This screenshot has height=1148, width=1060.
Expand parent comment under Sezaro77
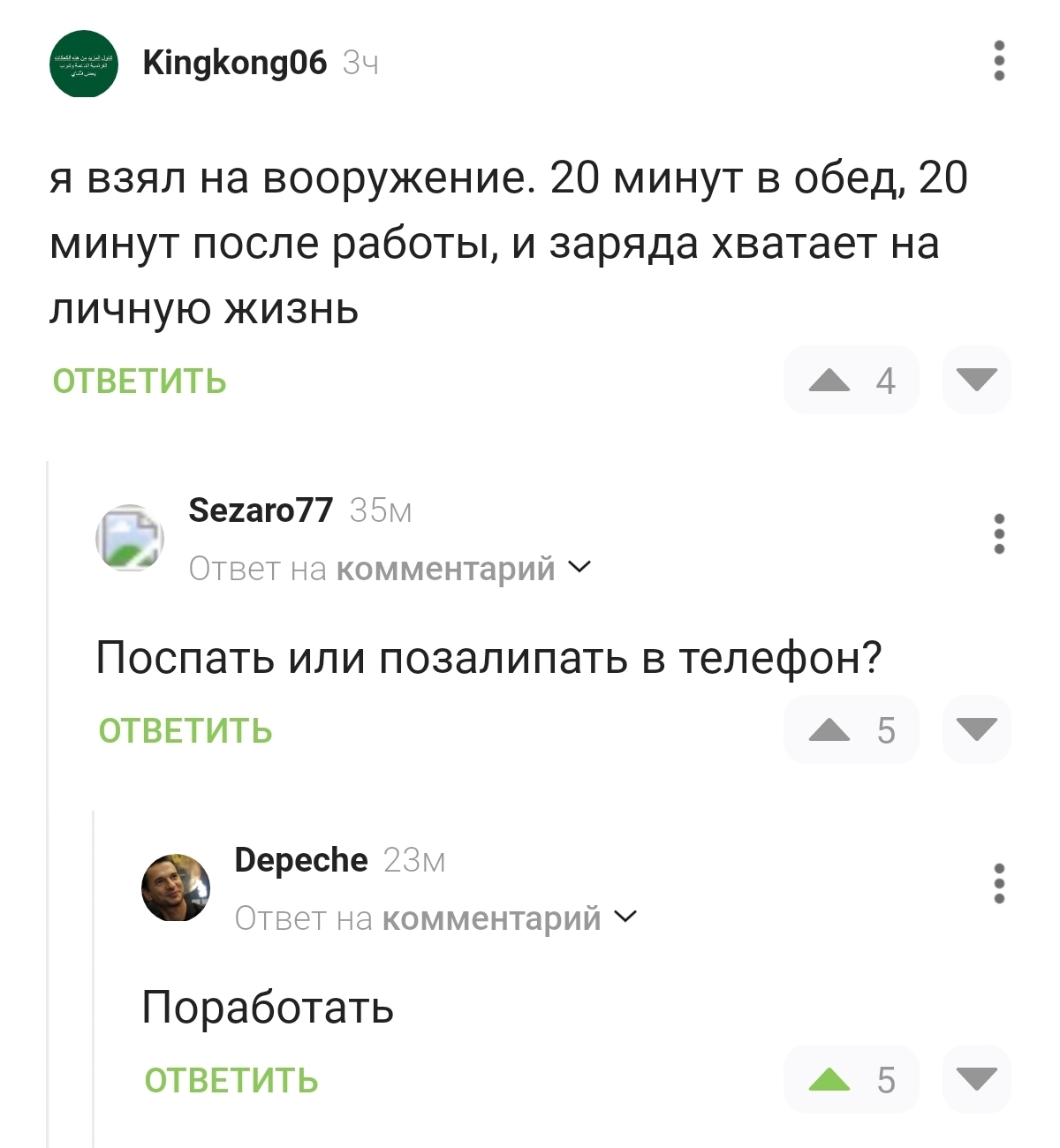pyautogui.click(x=579, y=567)
